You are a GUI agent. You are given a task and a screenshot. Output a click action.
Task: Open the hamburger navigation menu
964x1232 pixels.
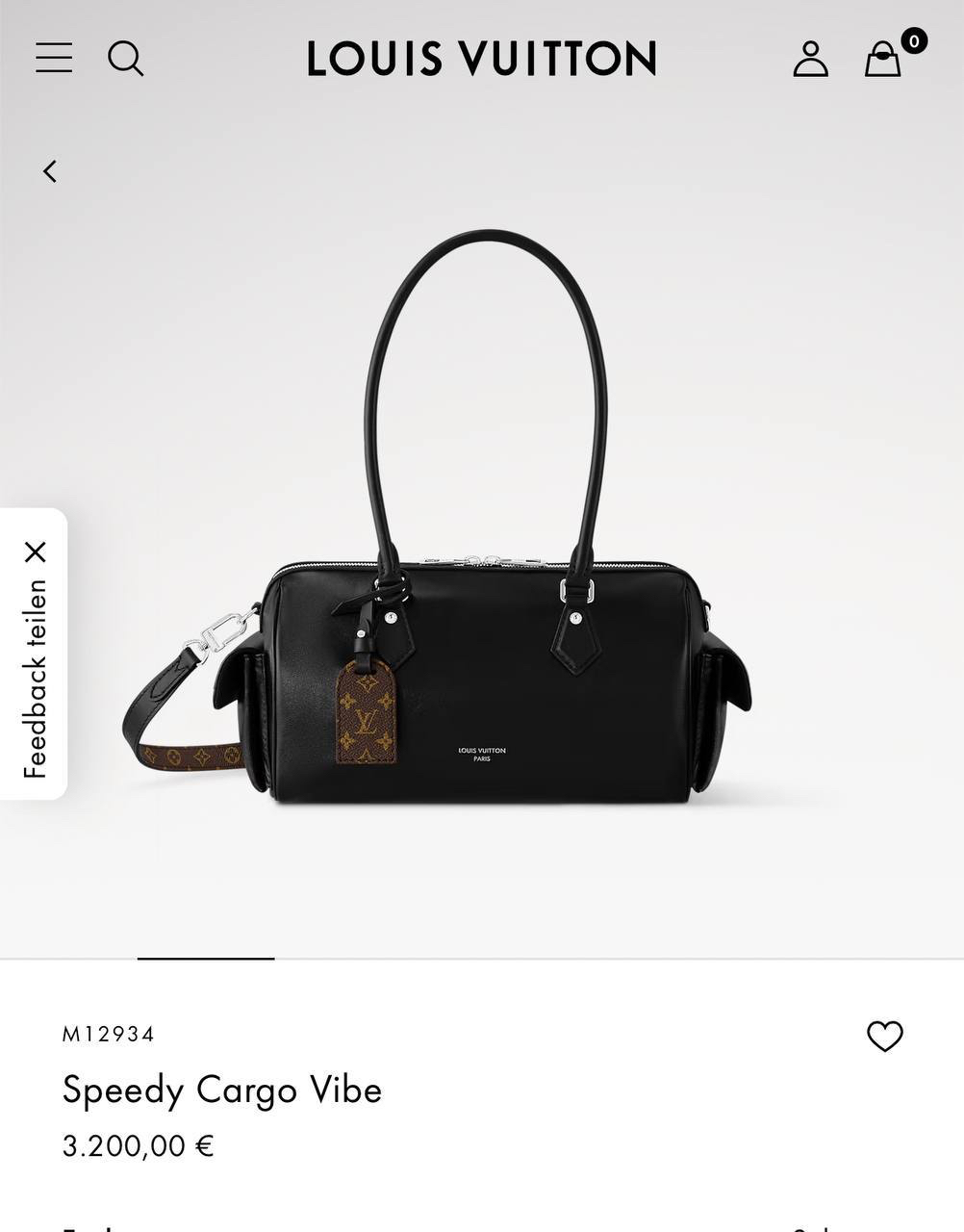(x=53, y=59)
